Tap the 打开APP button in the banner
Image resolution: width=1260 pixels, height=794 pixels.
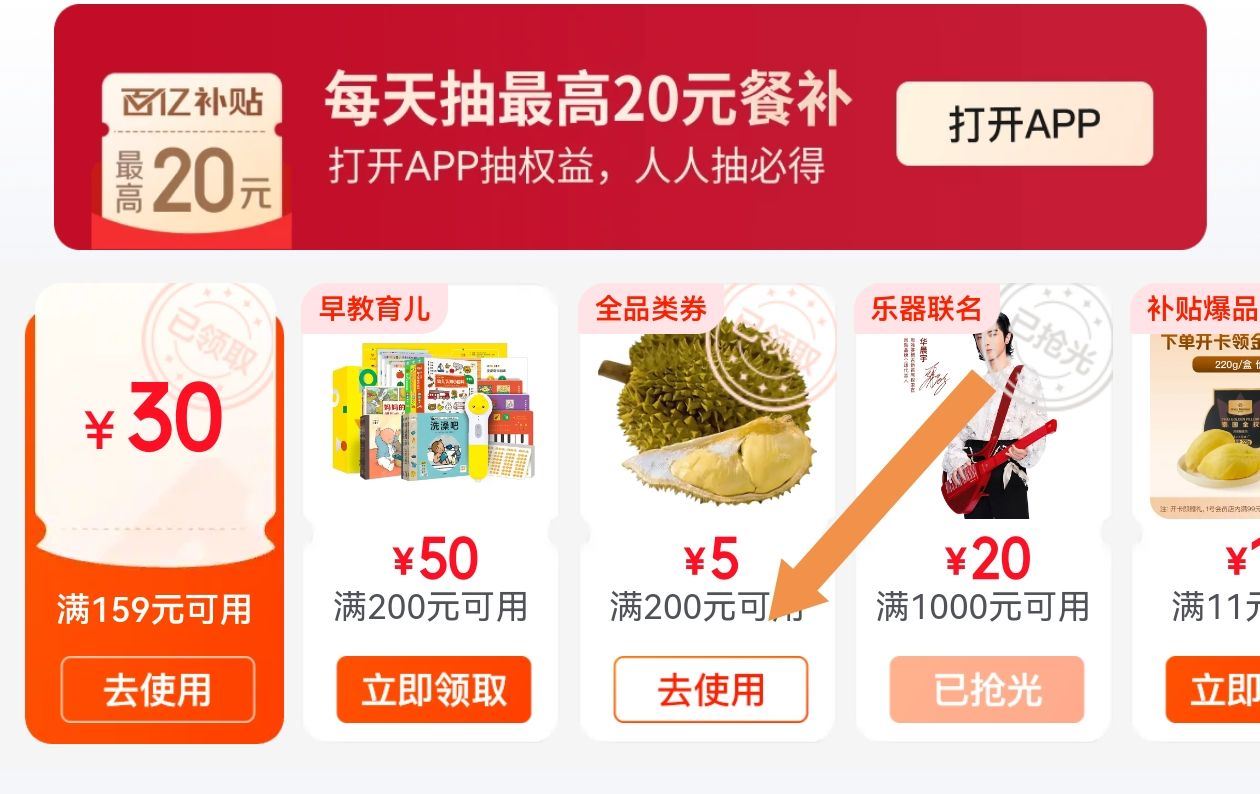pyautogui.click(x=1024, y=124)
